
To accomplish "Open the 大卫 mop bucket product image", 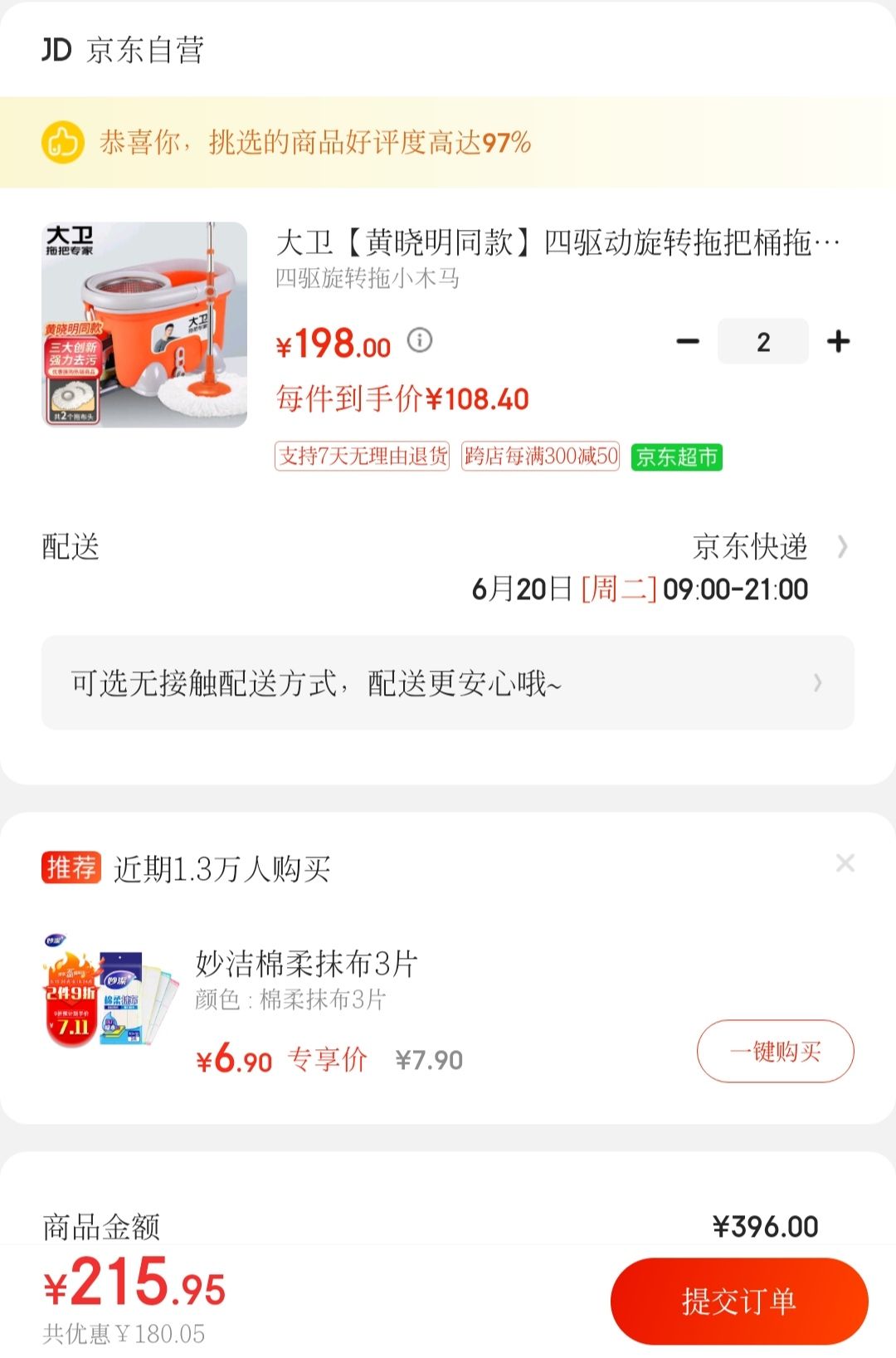I will pyautogui.click(x=144, y=325).
